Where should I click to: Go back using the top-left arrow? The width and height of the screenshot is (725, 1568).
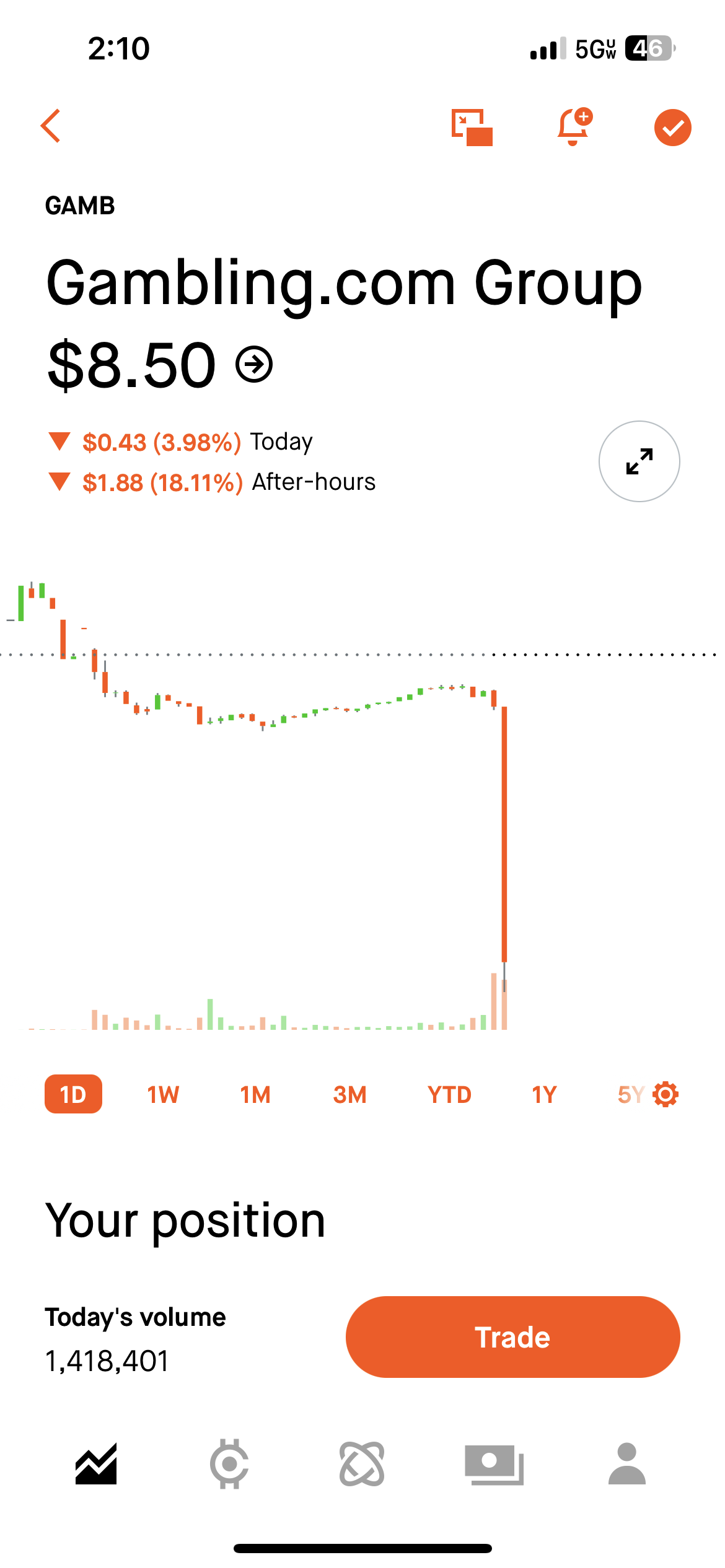pyautogui.click(x=51, y=126)
